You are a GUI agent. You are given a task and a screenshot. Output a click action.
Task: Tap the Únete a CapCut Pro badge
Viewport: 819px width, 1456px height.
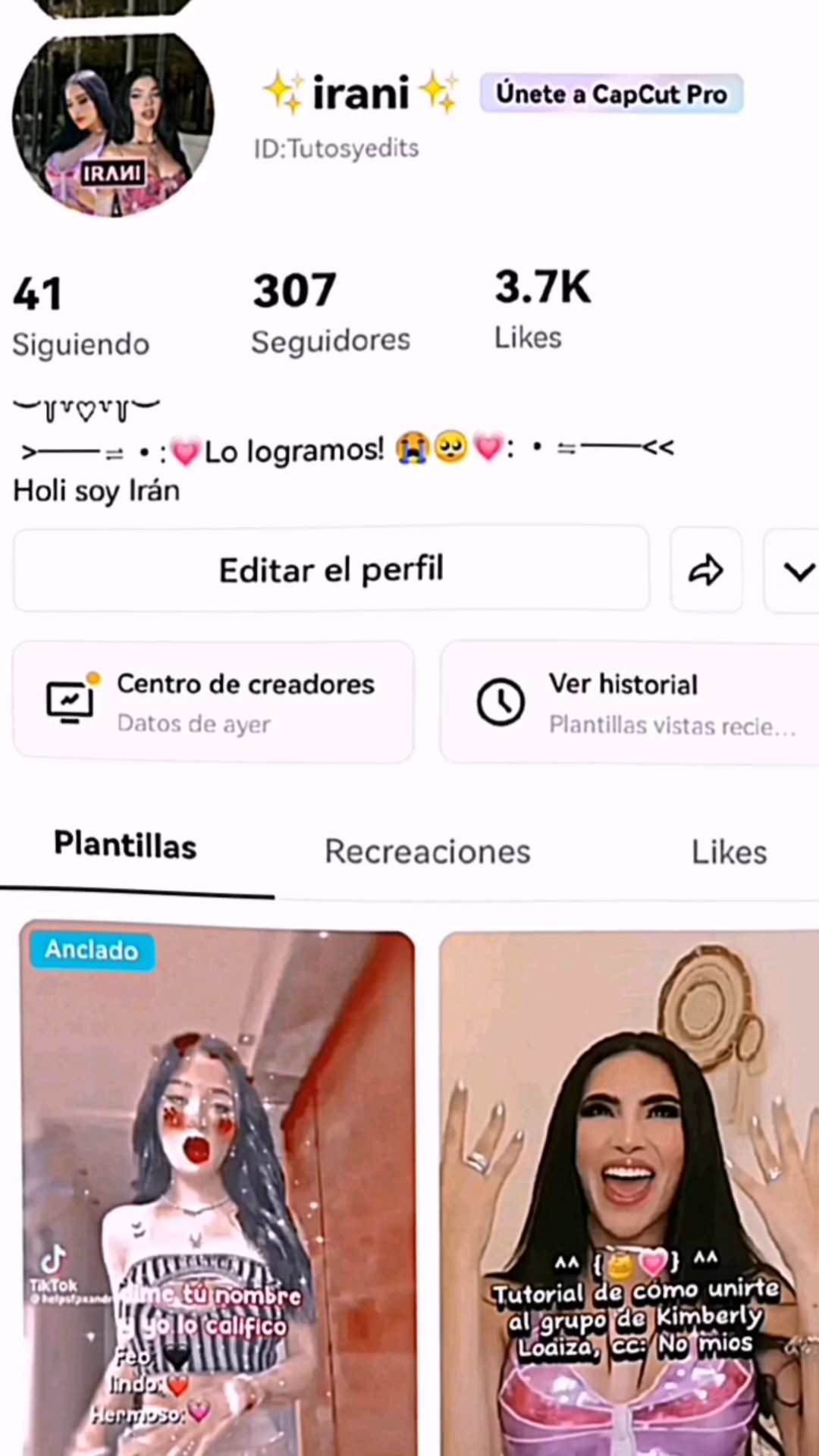point(611,94)
